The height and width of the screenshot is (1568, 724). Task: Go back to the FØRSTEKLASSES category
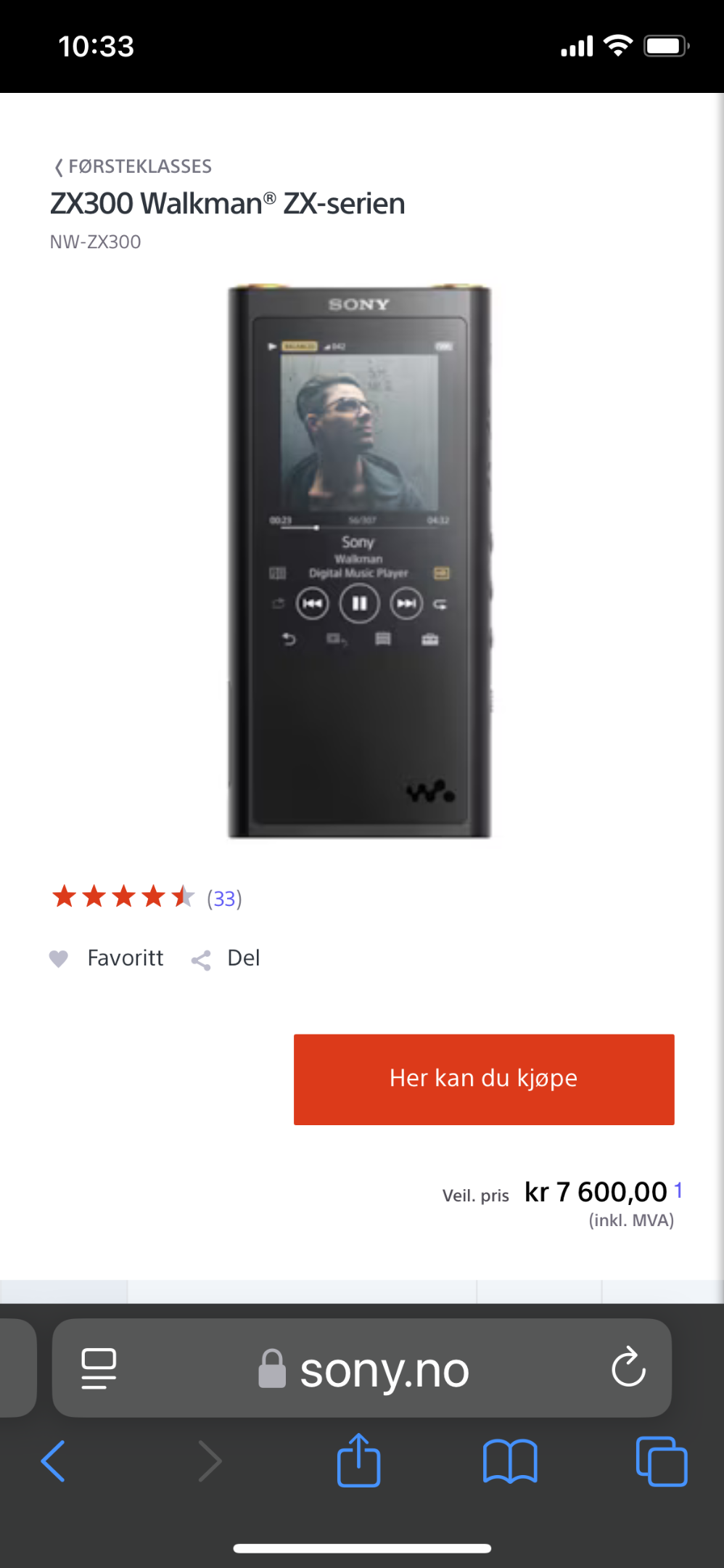click(x=133, y=167)
